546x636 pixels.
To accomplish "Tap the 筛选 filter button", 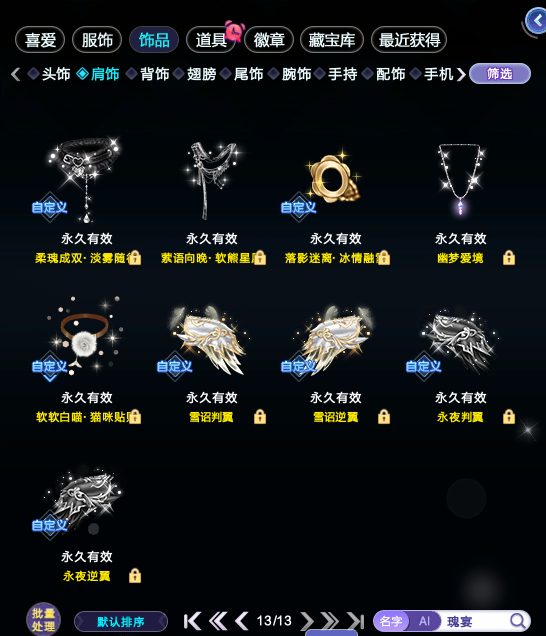I will pyautogui.click(x=500, y=74).
